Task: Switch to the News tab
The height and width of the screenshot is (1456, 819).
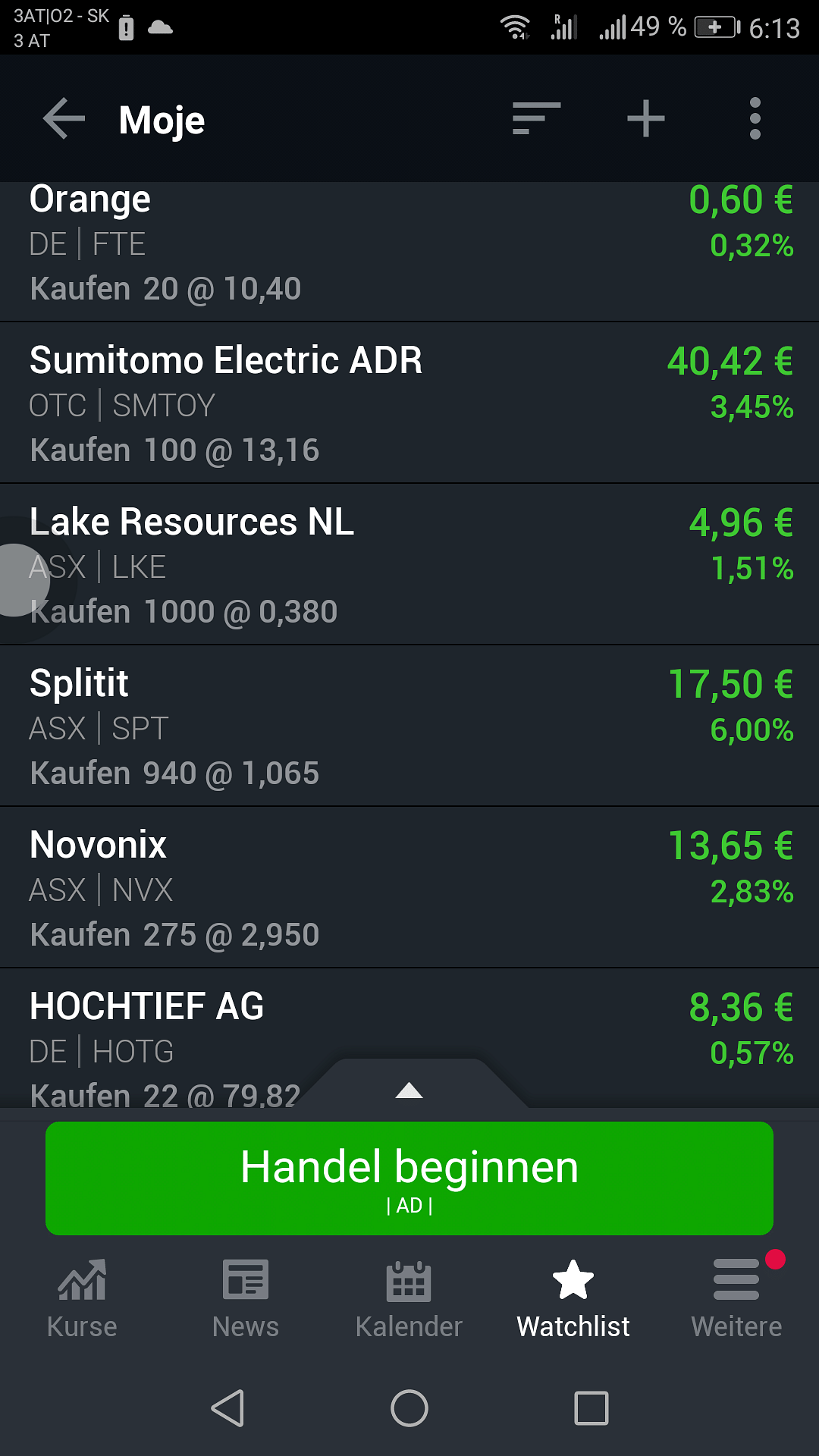Action: pos(246,1300)
